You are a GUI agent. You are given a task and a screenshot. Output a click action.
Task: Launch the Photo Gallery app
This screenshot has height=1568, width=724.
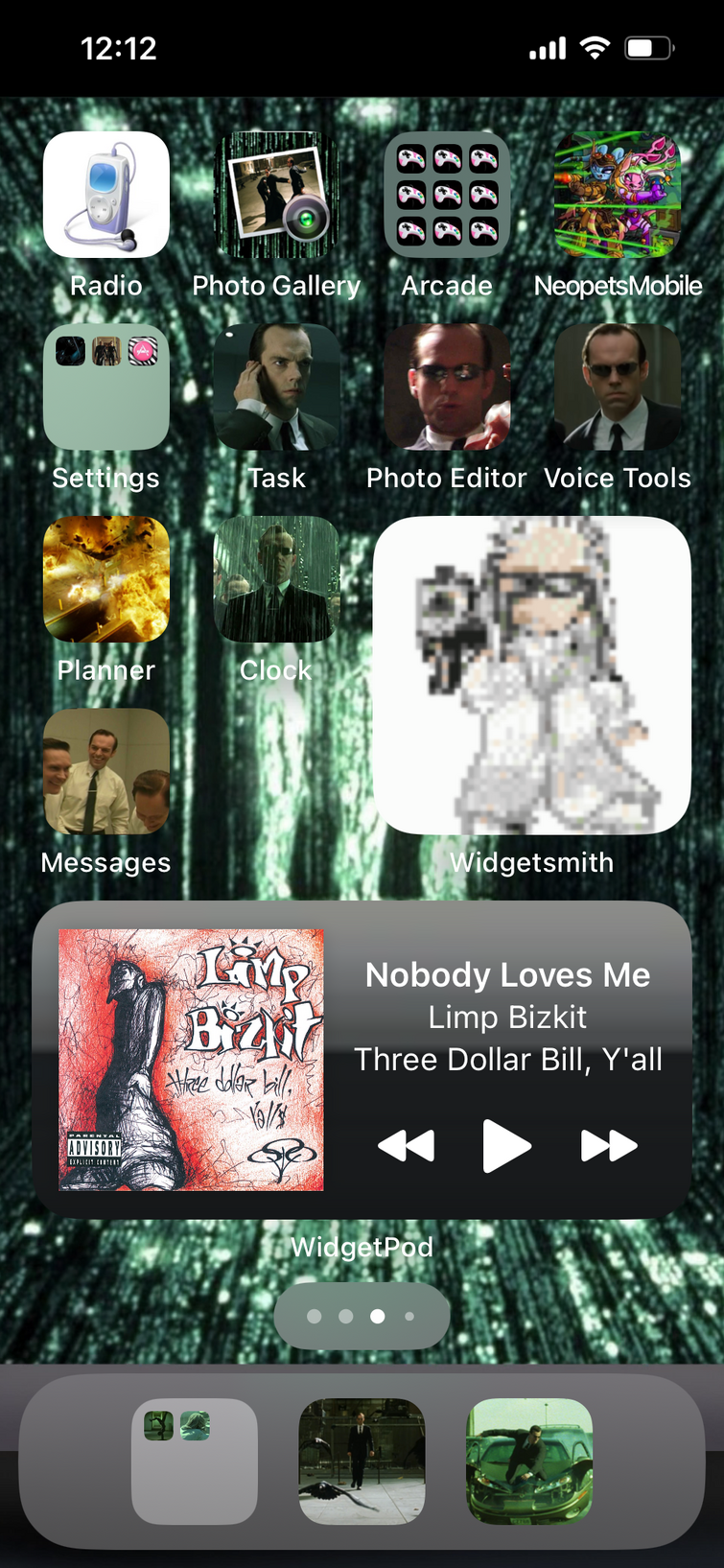tap(276, 195)
